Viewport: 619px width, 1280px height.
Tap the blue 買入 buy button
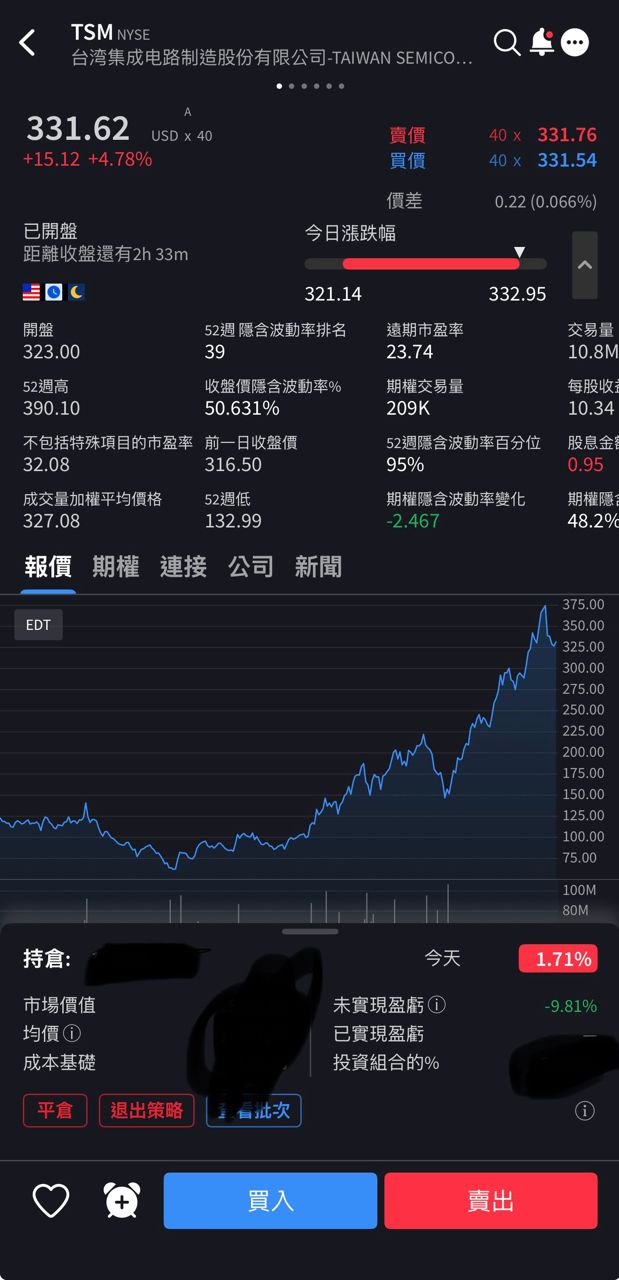[270, 1200]
